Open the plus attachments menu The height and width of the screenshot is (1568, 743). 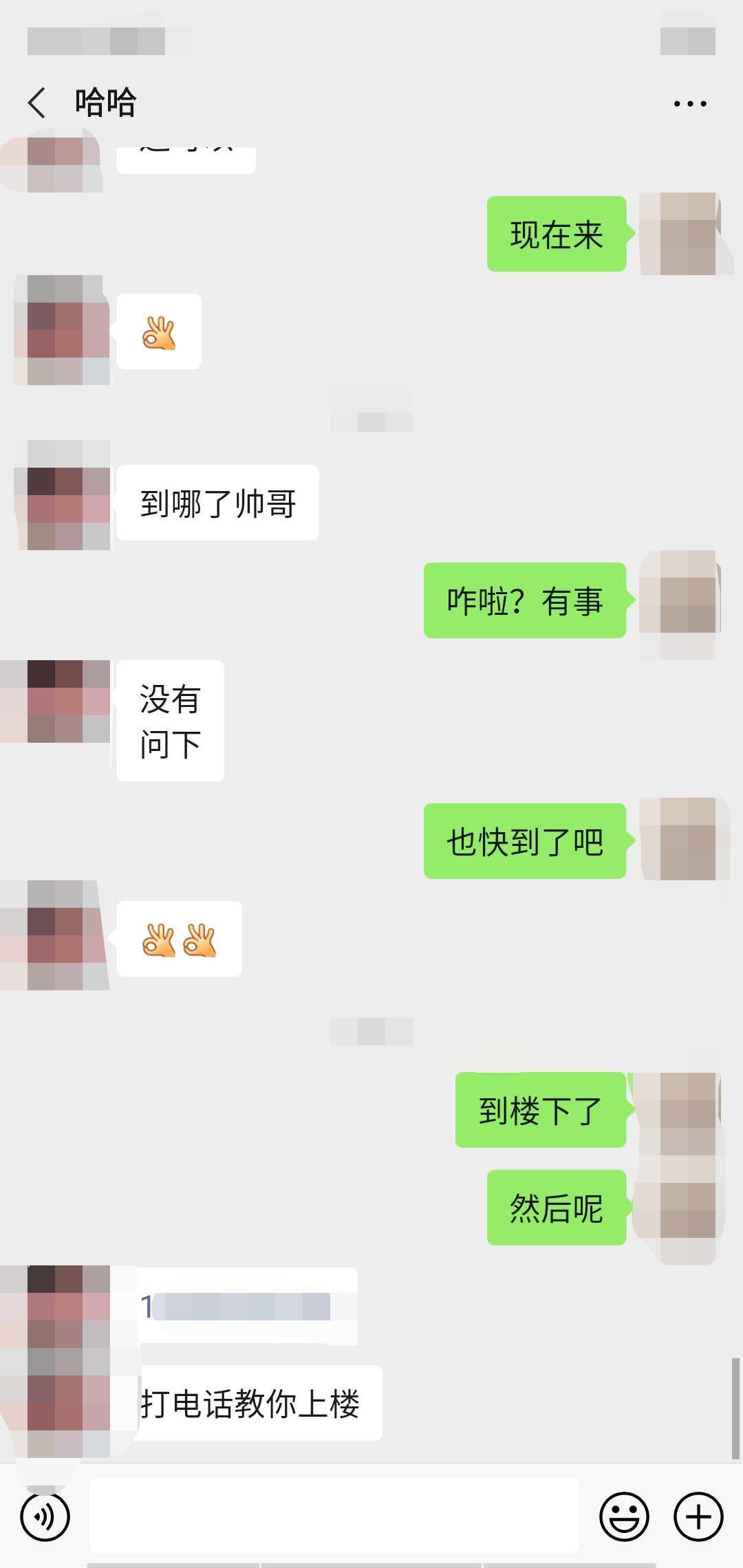(698, 1516)
